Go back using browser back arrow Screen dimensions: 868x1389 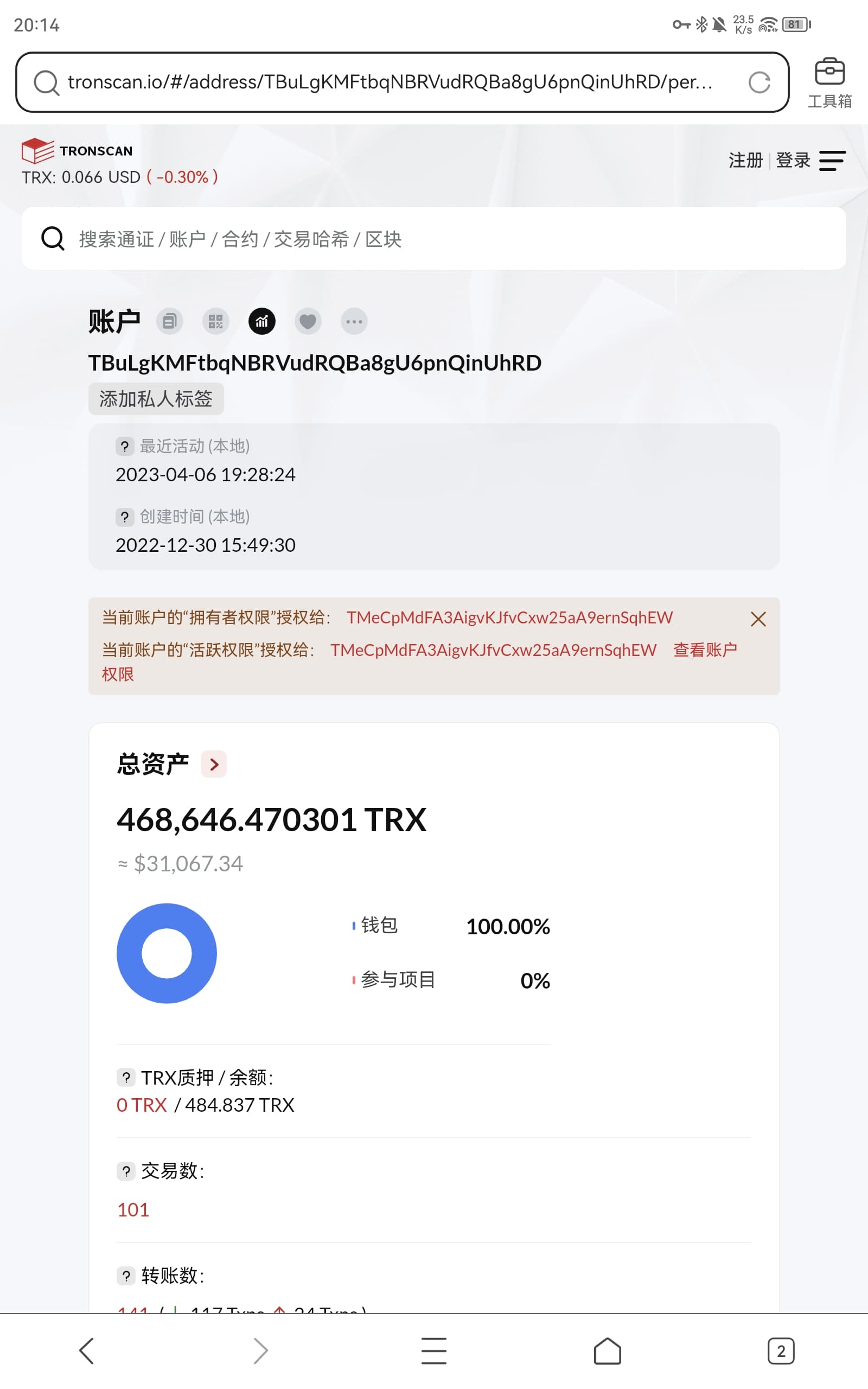pyautogui.click(x=87, y=1350)
